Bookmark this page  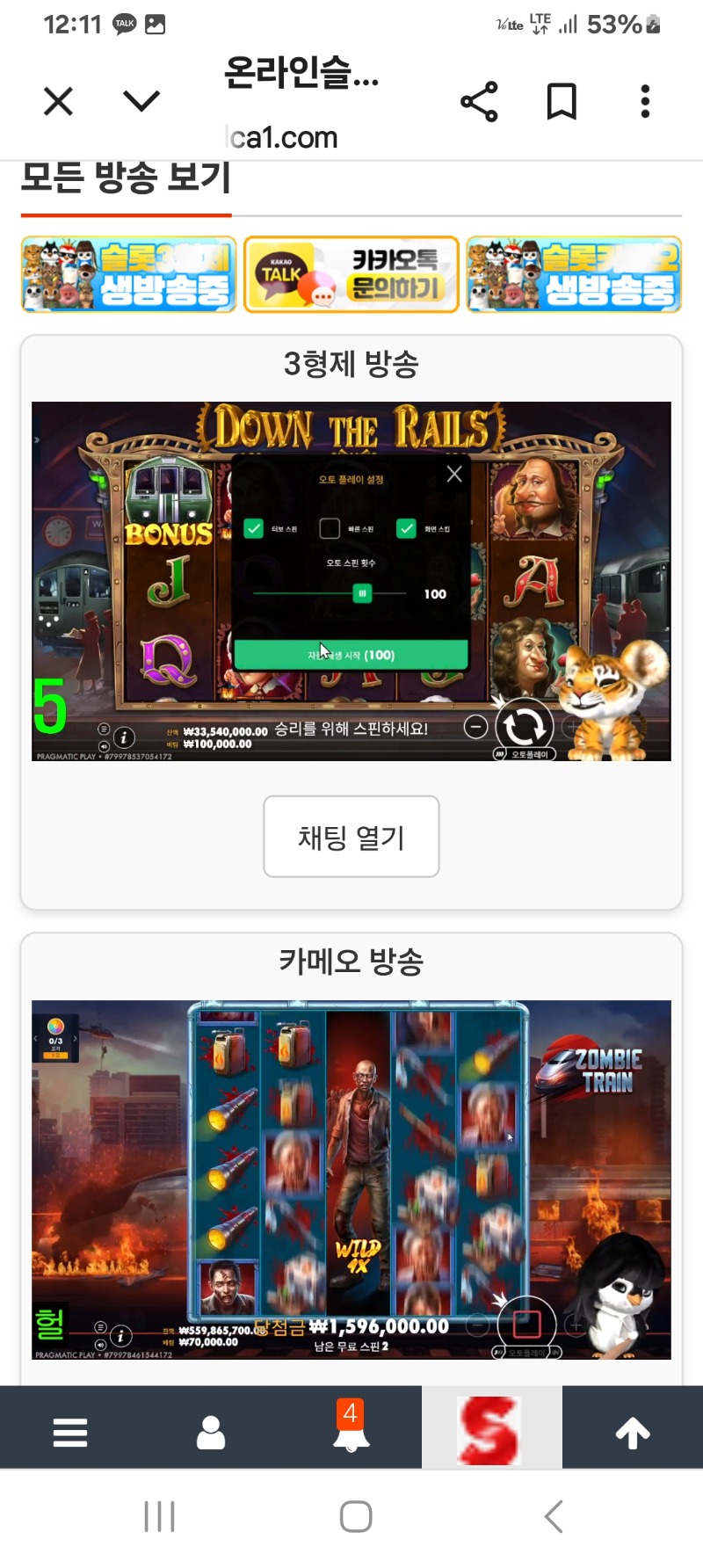click(562, 102)
